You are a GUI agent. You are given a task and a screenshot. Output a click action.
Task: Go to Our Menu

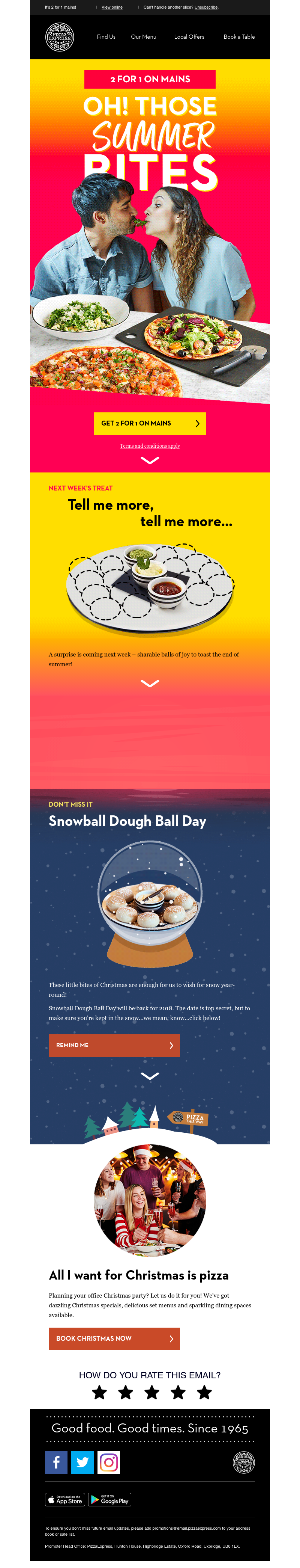coord(143,37)
